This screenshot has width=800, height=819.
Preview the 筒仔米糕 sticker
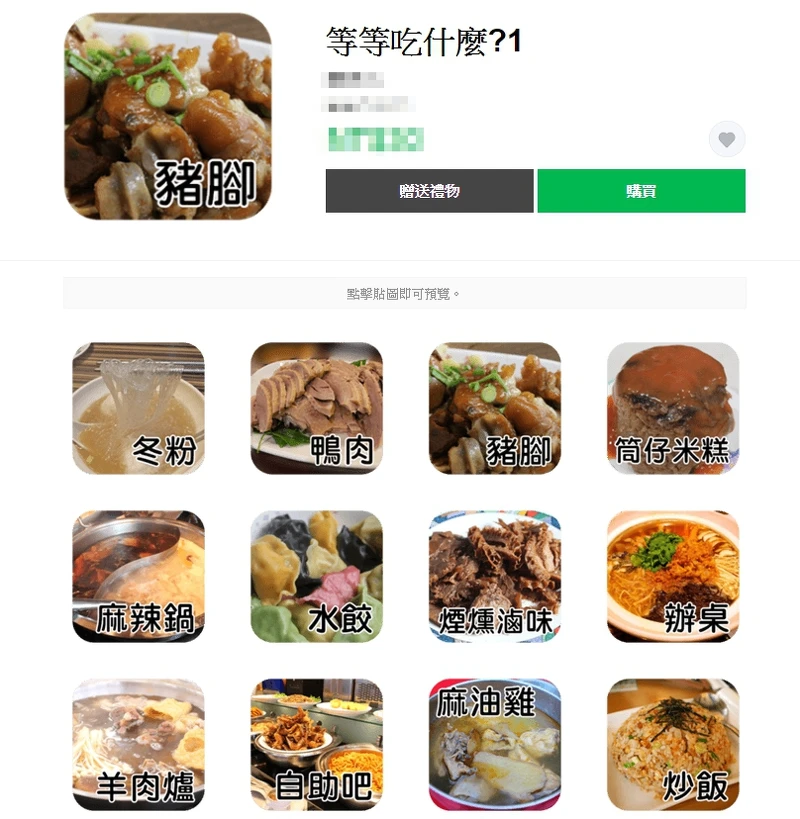click(x=673, y=408)
